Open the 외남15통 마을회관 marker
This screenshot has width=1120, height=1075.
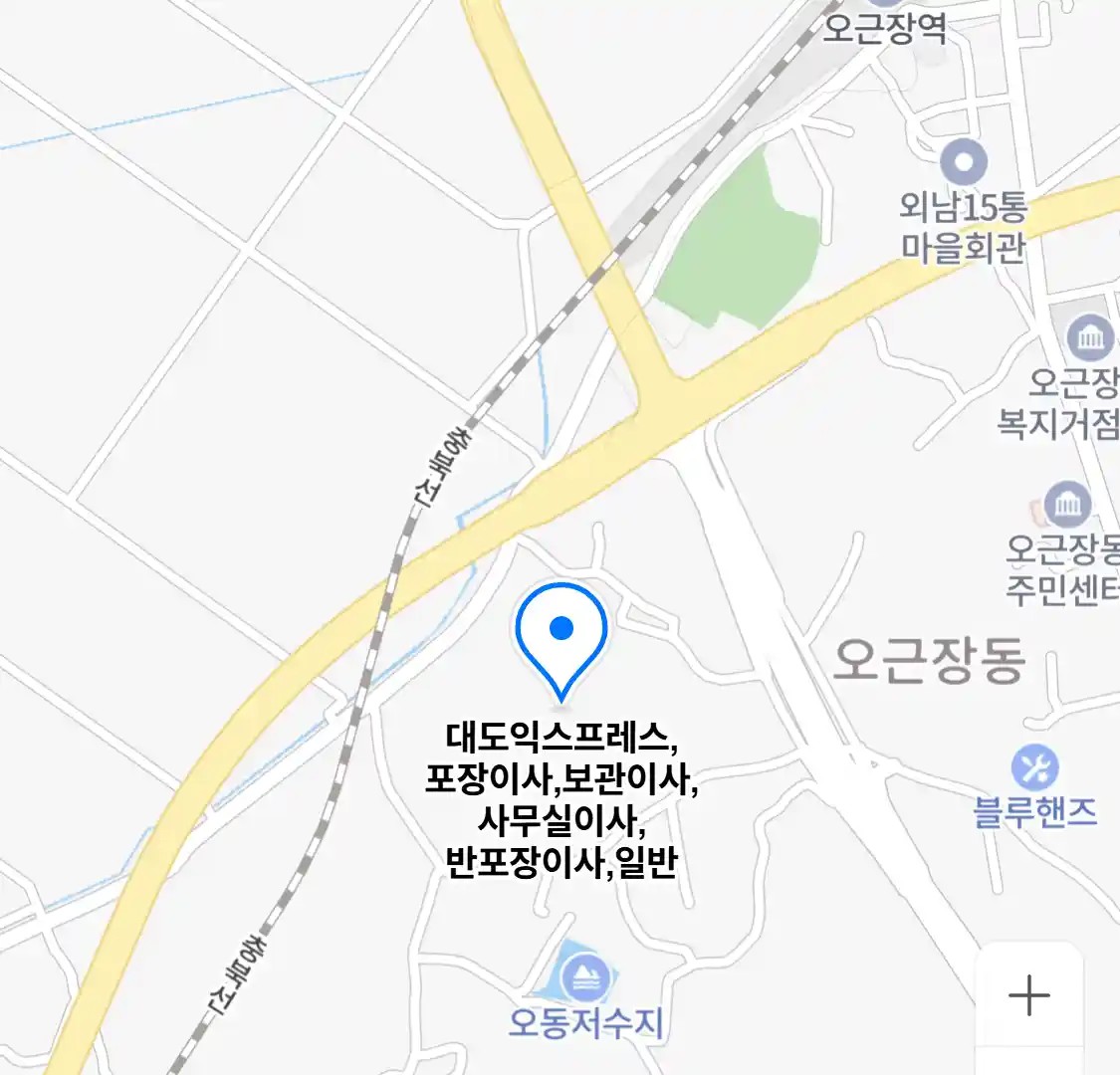point(964,163)
